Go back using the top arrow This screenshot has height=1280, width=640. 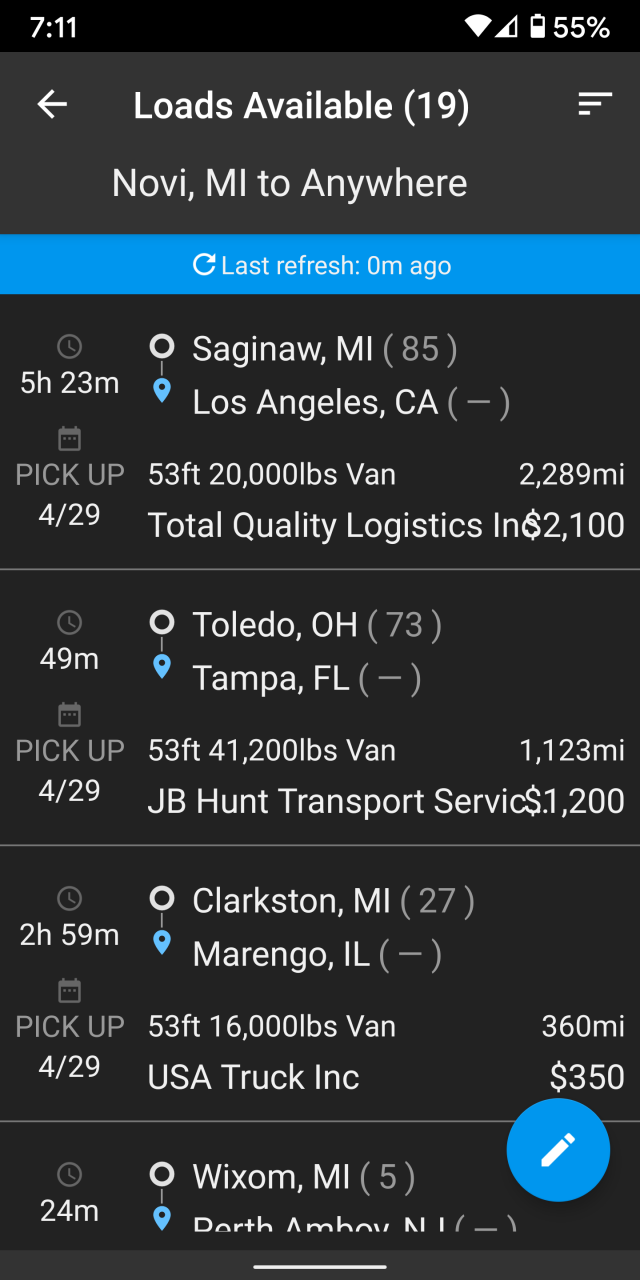(52, 105)
